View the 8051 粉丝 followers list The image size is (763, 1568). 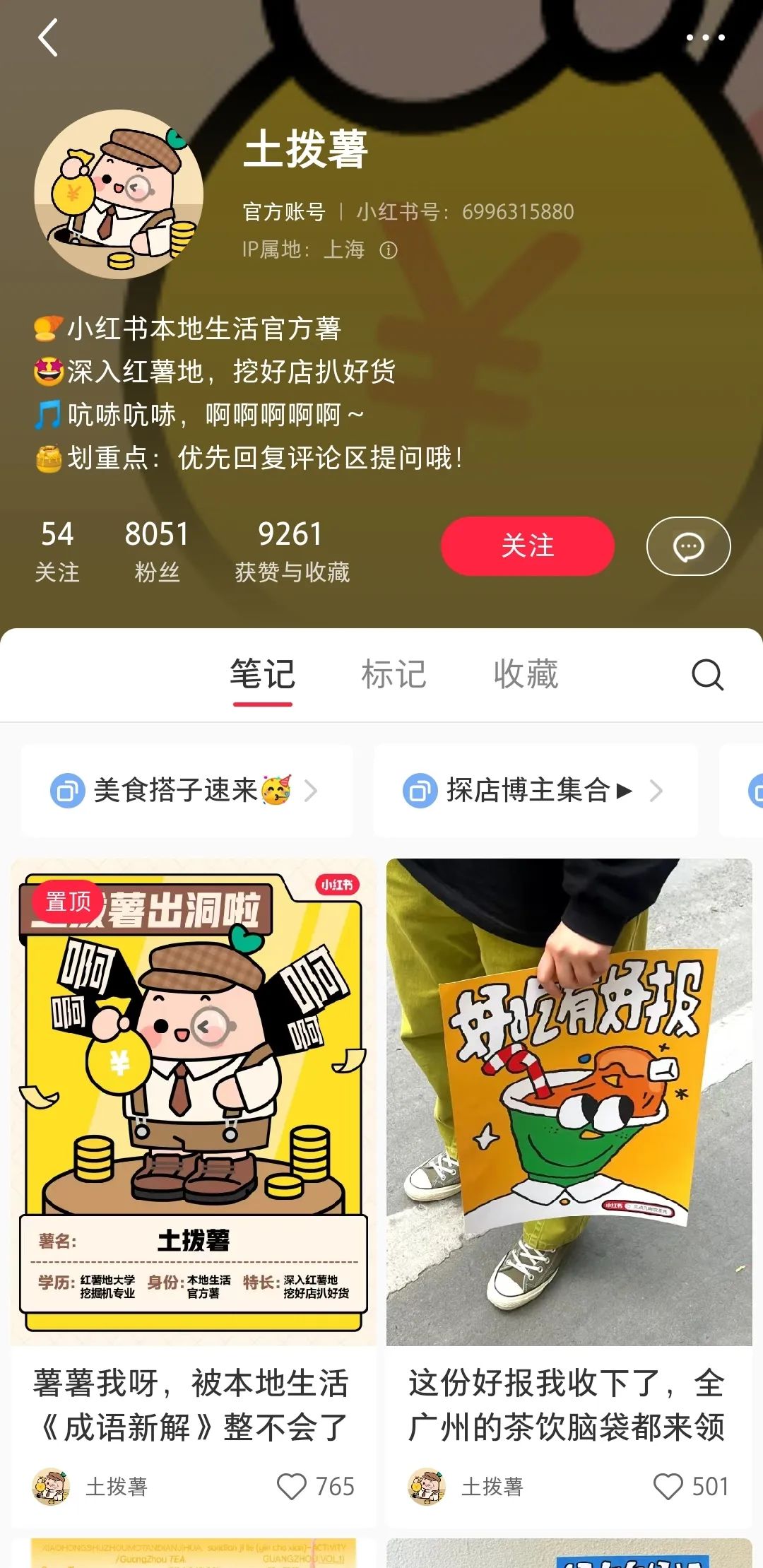point(157,551)
